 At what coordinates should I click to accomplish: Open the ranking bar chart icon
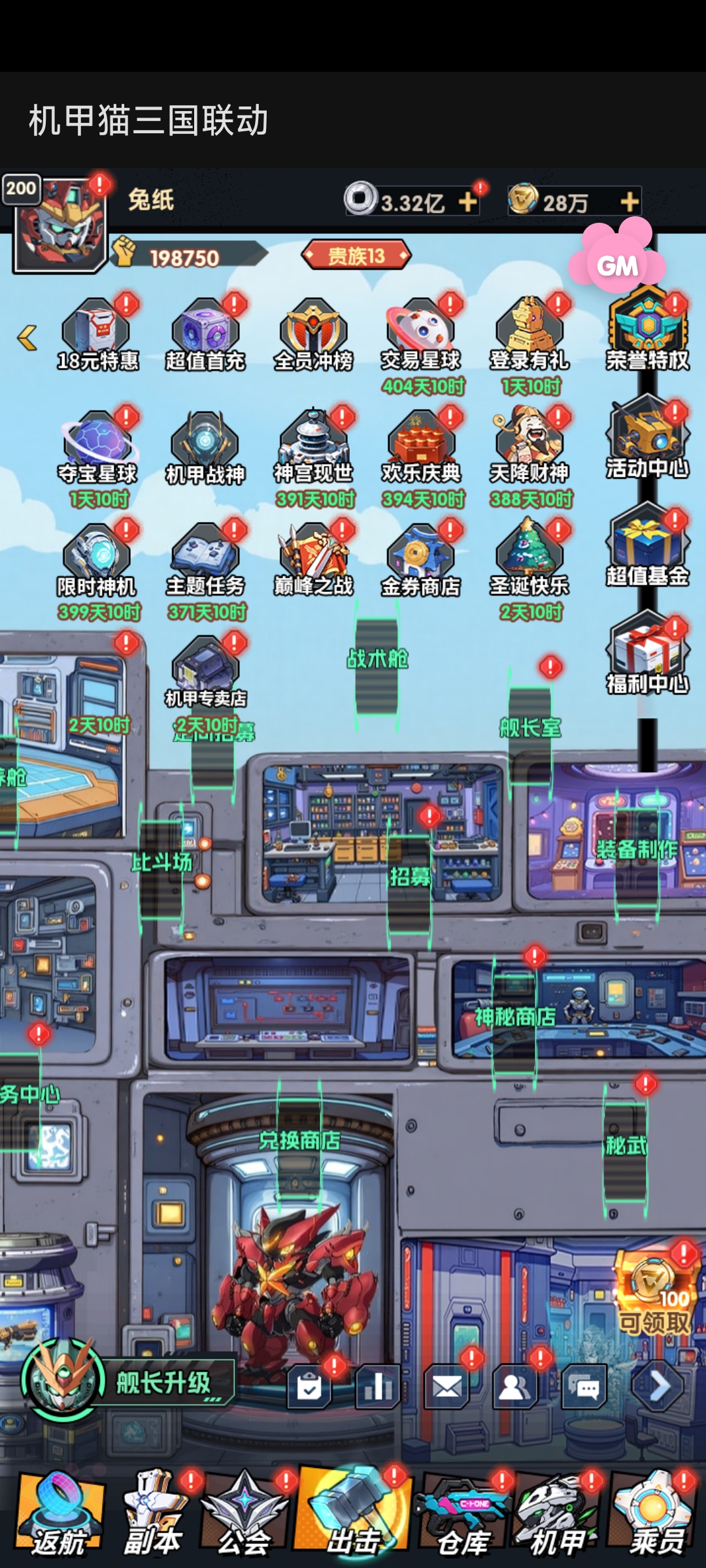(378, 1386)
